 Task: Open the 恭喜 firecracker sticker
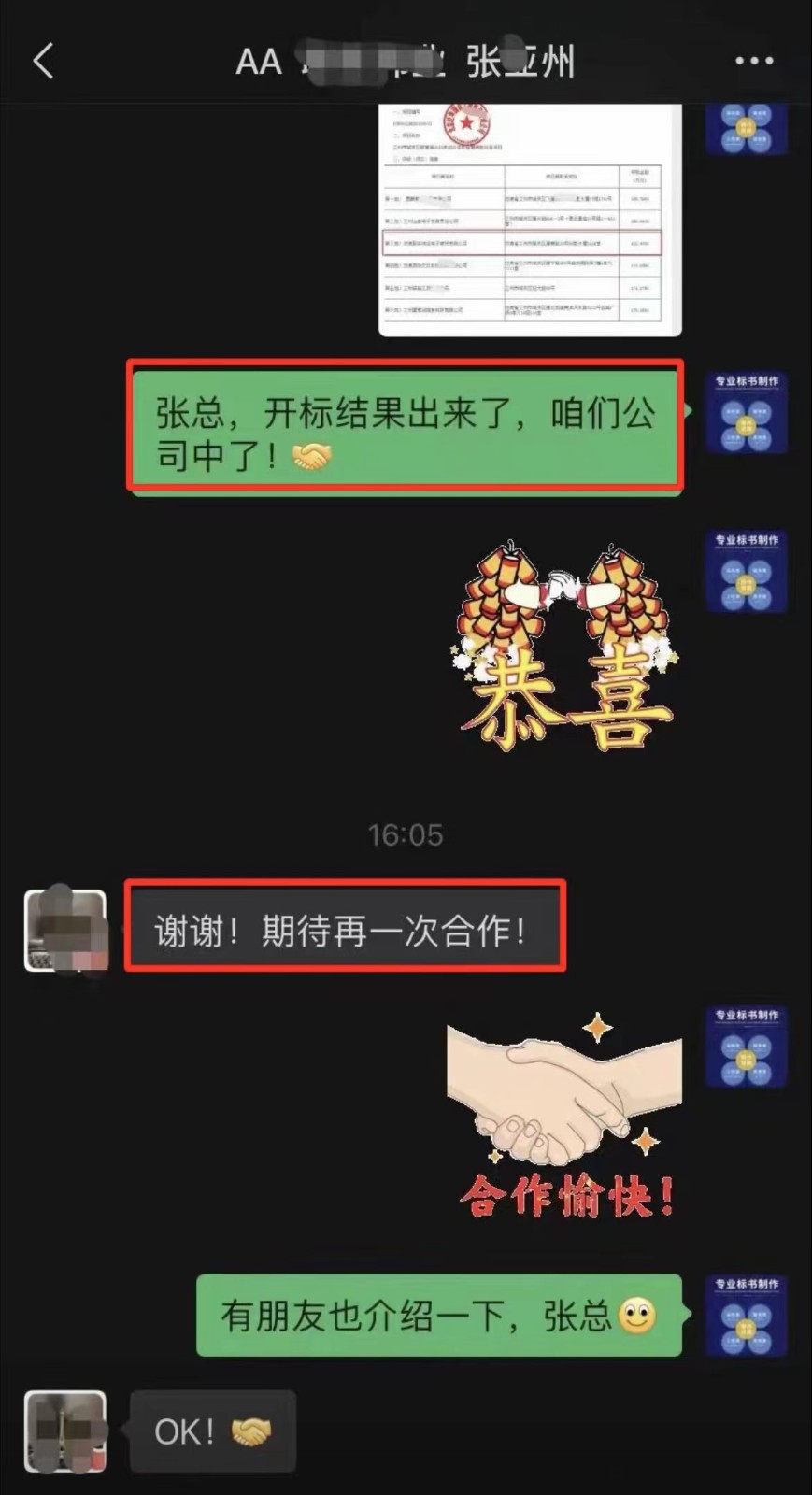564,645
